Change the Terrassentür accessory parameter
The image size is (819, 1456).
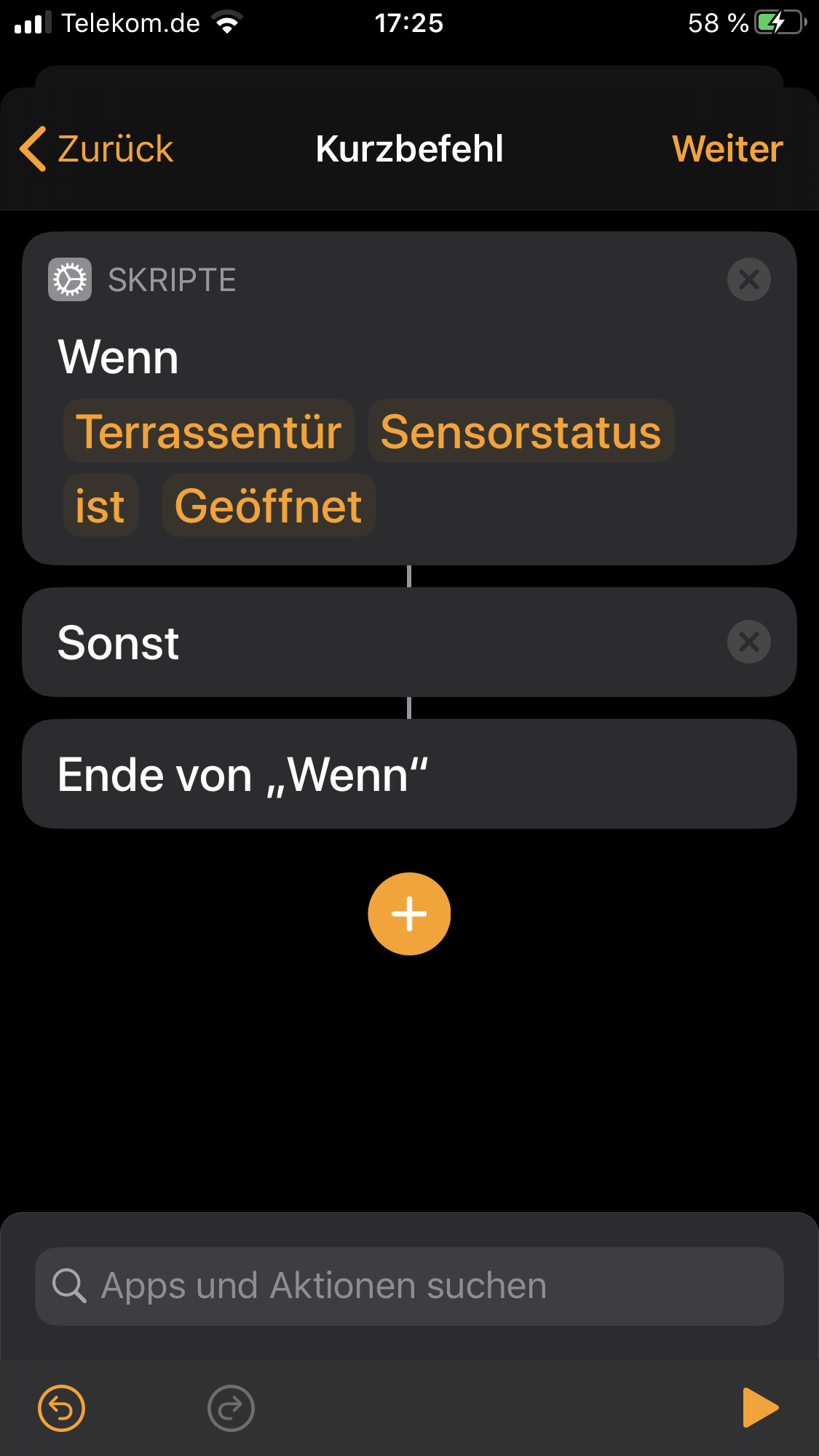(x=209, y=431)
